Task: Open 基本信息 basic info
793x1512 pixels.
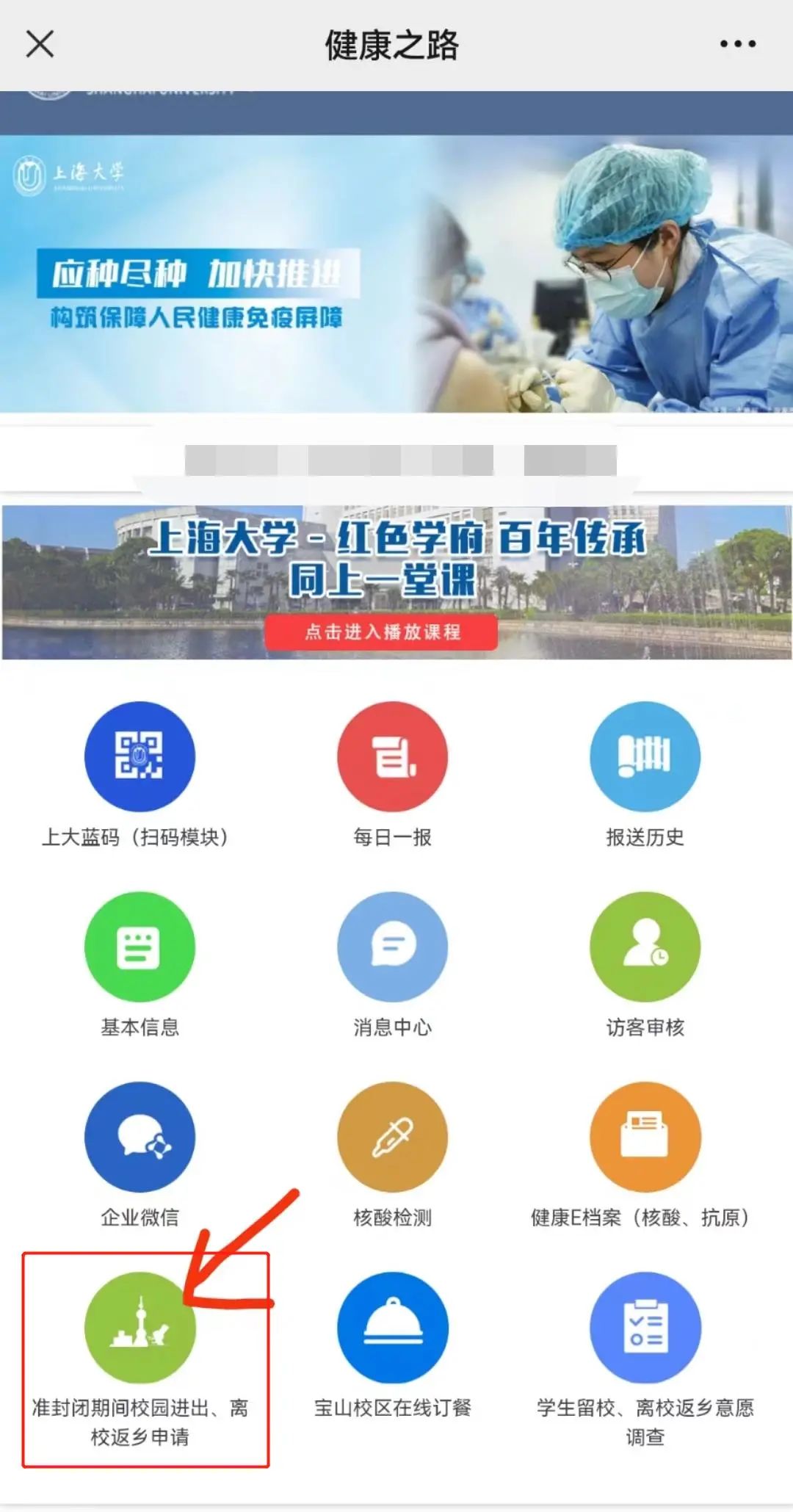Action: pos(140,947)
